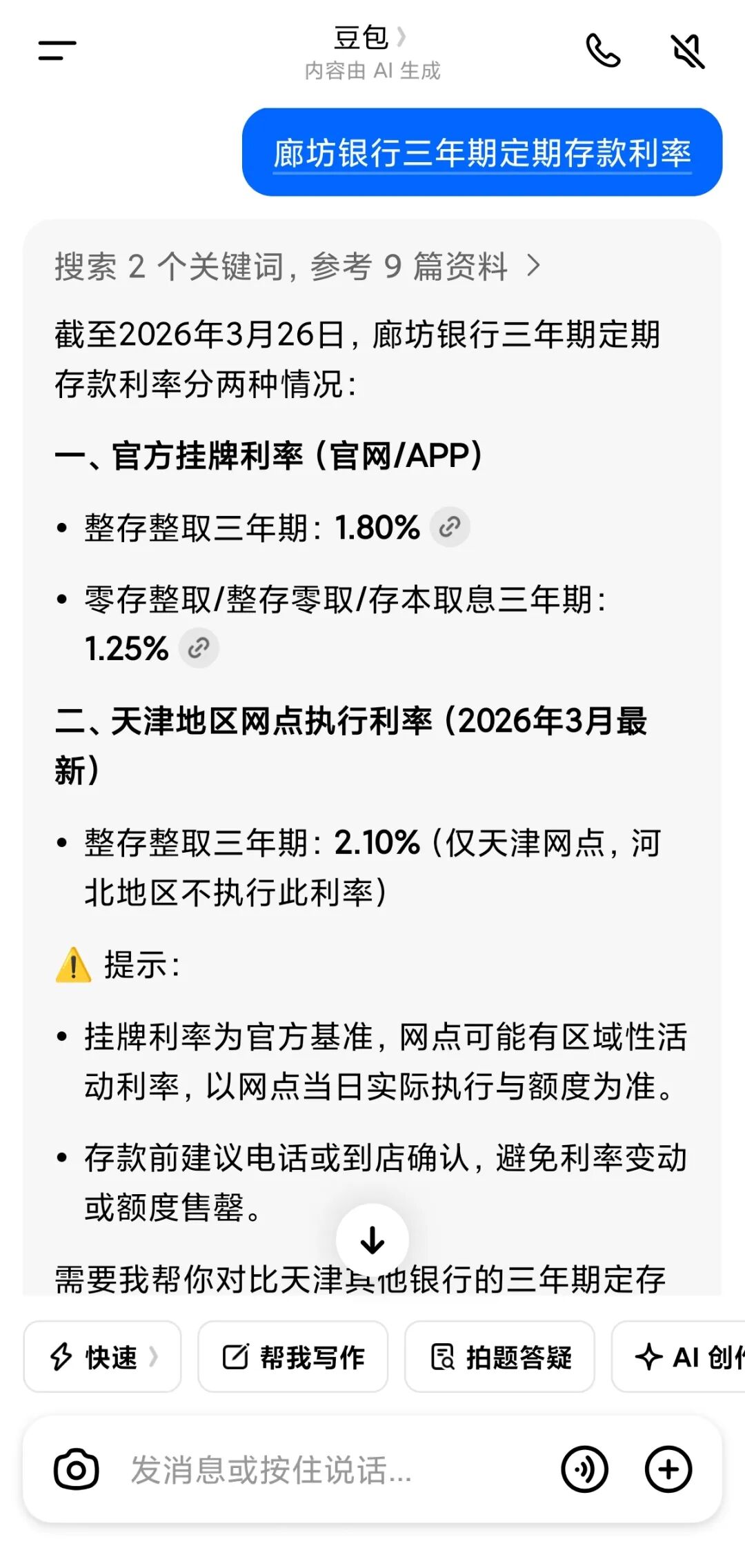Open the plus attachments menu
745x1568 pixels.
coord(668,1469)
